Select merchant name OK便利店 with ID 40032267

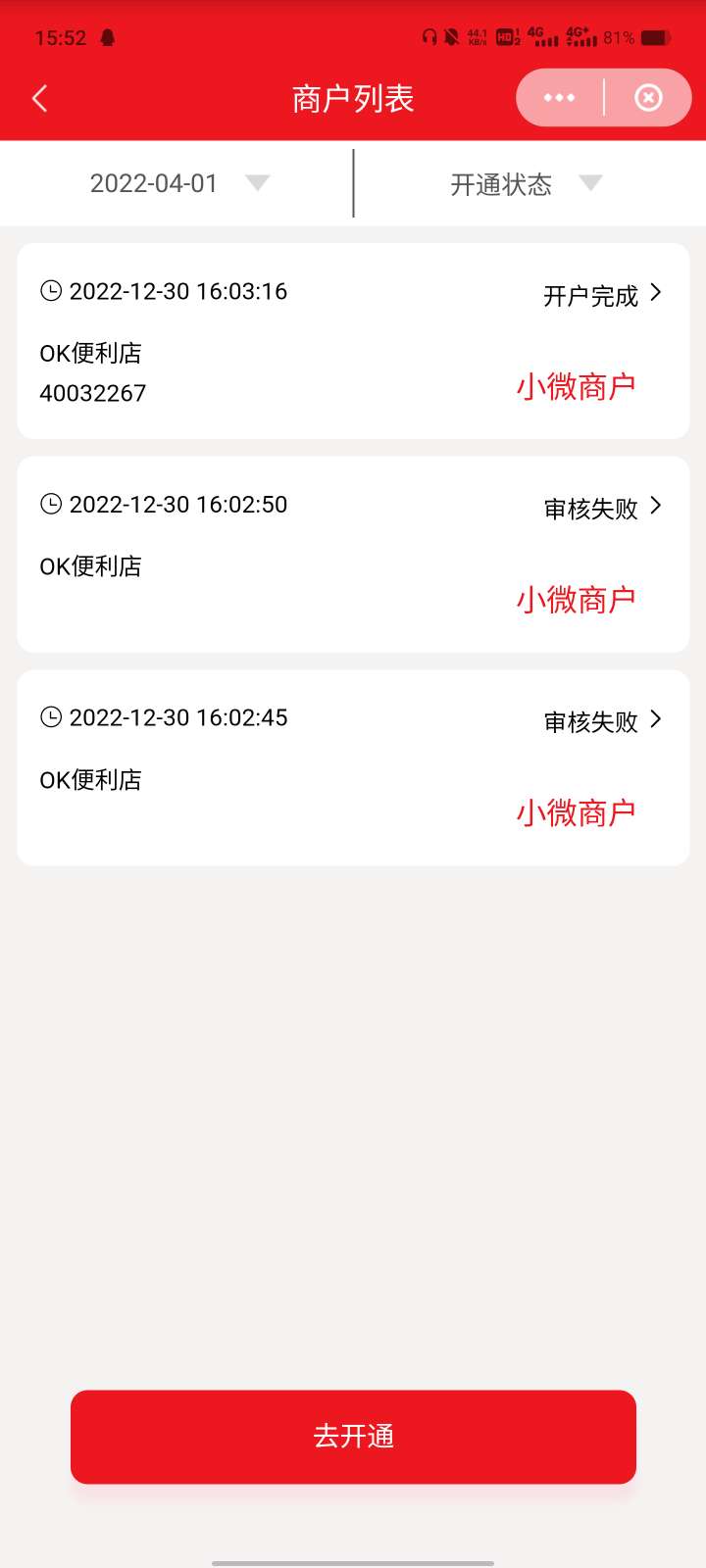(x=90, y=354)
